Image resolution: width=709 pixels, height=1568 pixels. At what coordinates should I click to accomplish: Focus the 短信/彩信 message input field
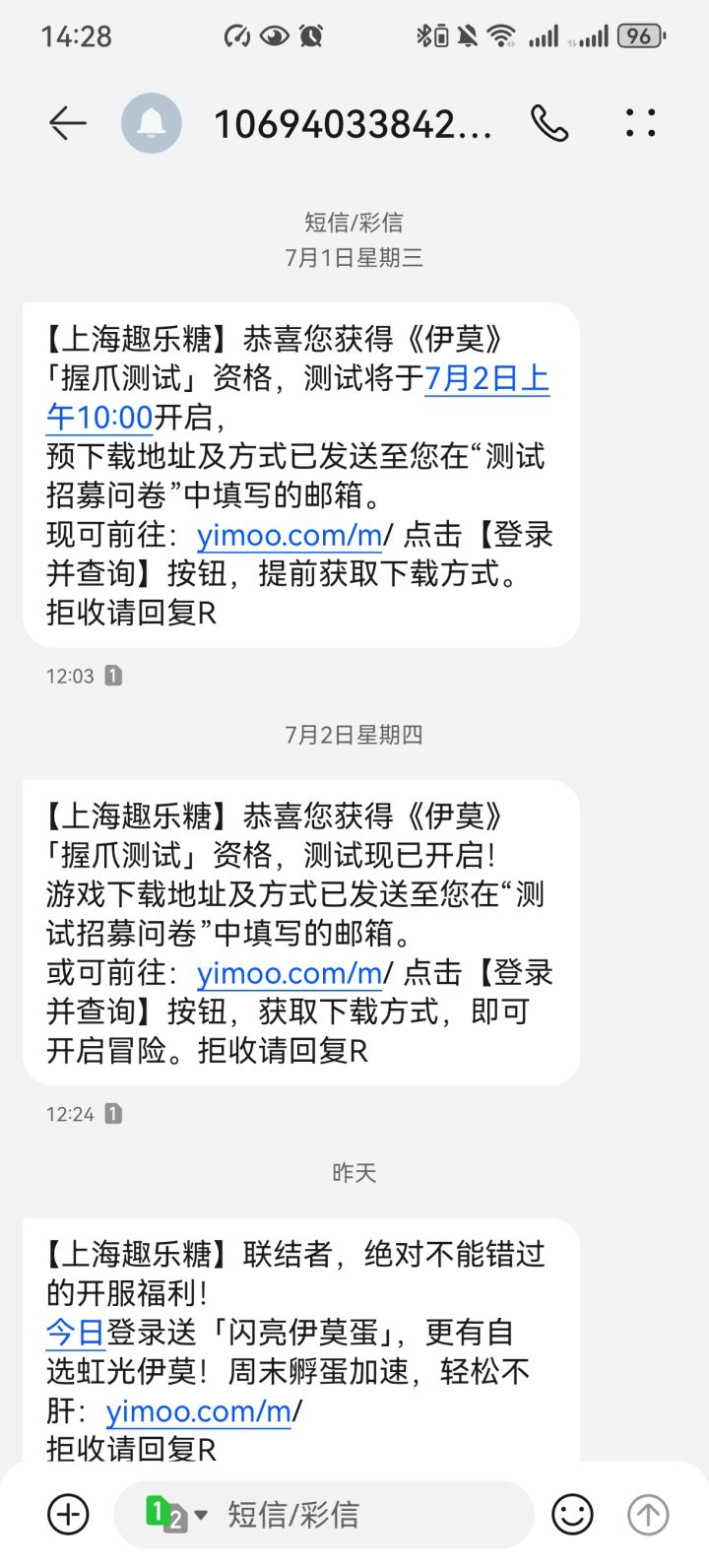tap(325, 1514)
